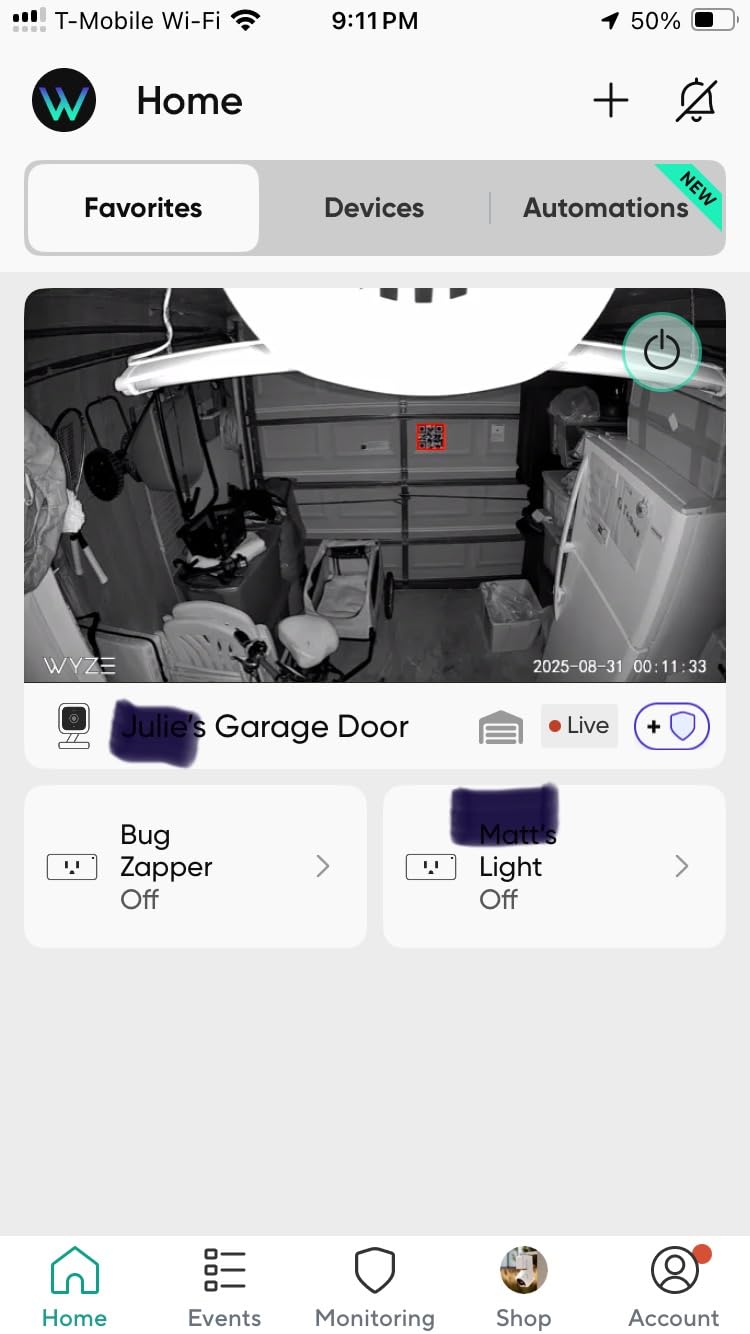The height and width of the screenshot is (1334, 750).
Task: Open the muted notifications bell
Action: [x=696, y=101]
